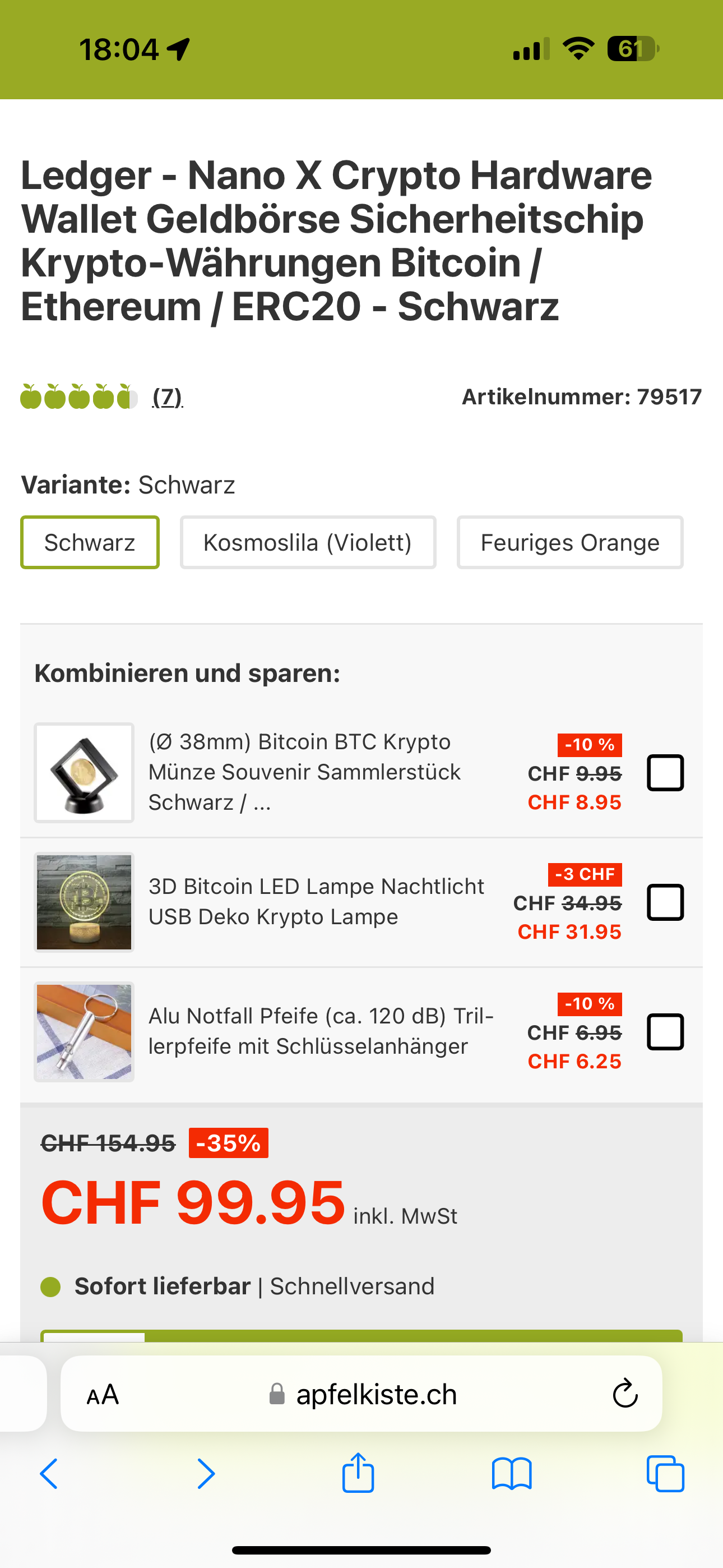The height and width of the screenshot is (1568, 723).
Task: View the 3D Bitcoin LED Lampe image
Action: coord(84,902)
